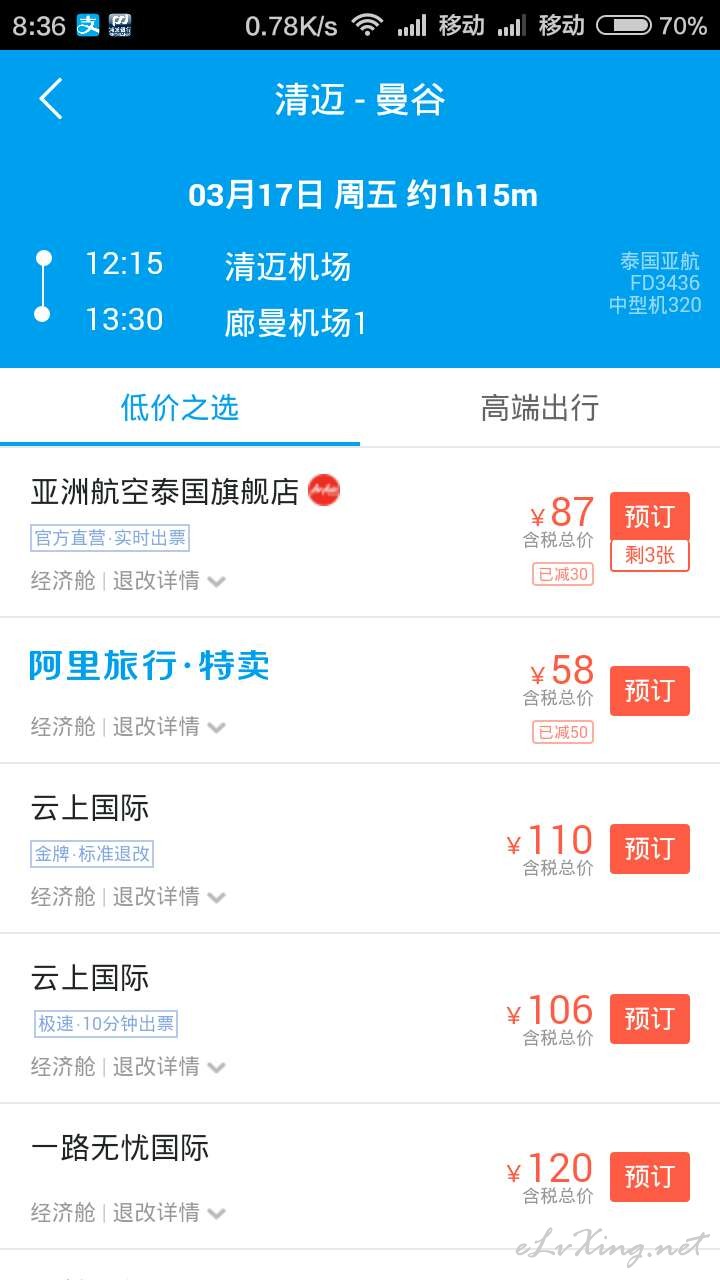Image resolution: width=720 pixels, height=1280 pixels.
Task: Expand 退改详情 for 云上国际 极速·10分钟出票
Action: (169, 1066)
